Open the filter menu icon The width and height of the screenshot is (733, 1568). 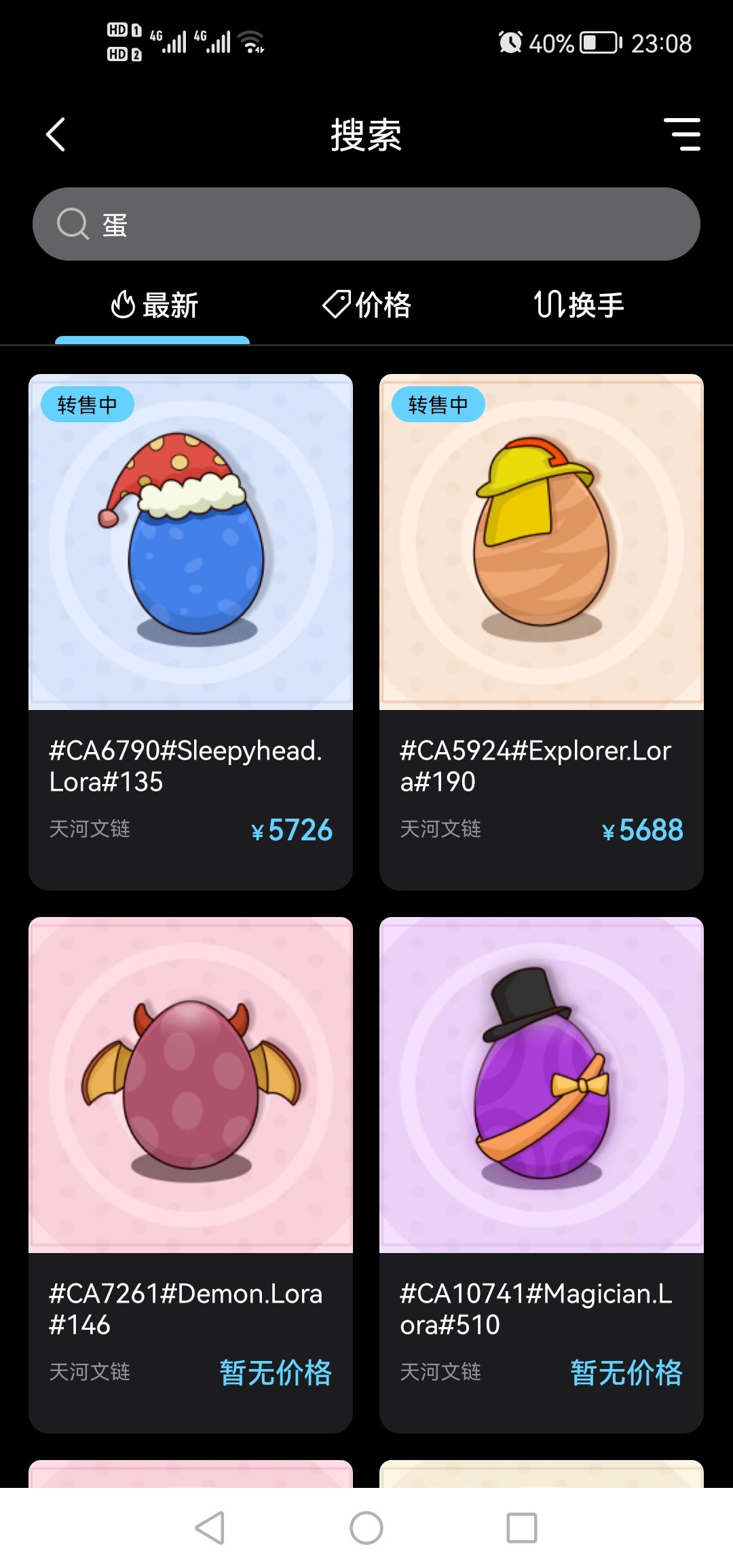point(681,134)
